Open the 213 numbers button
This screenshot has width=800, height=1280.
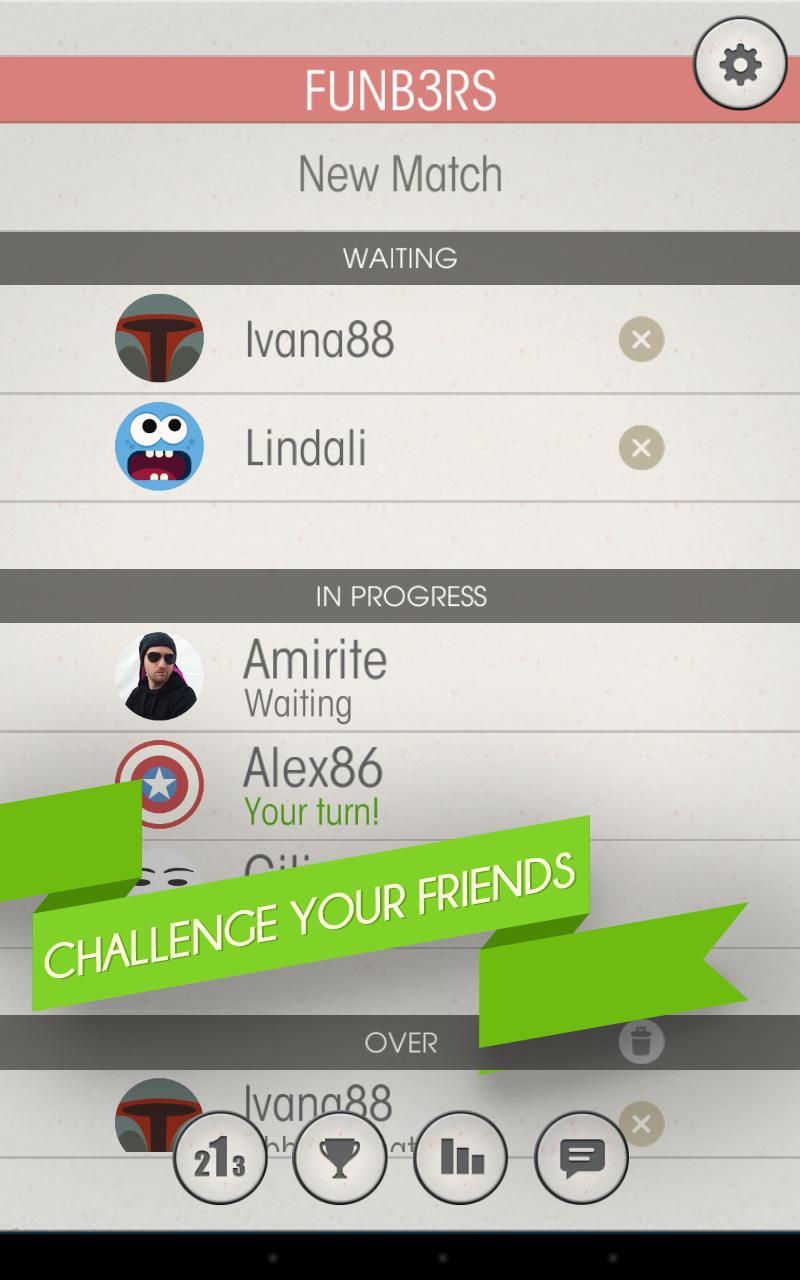220,1160
